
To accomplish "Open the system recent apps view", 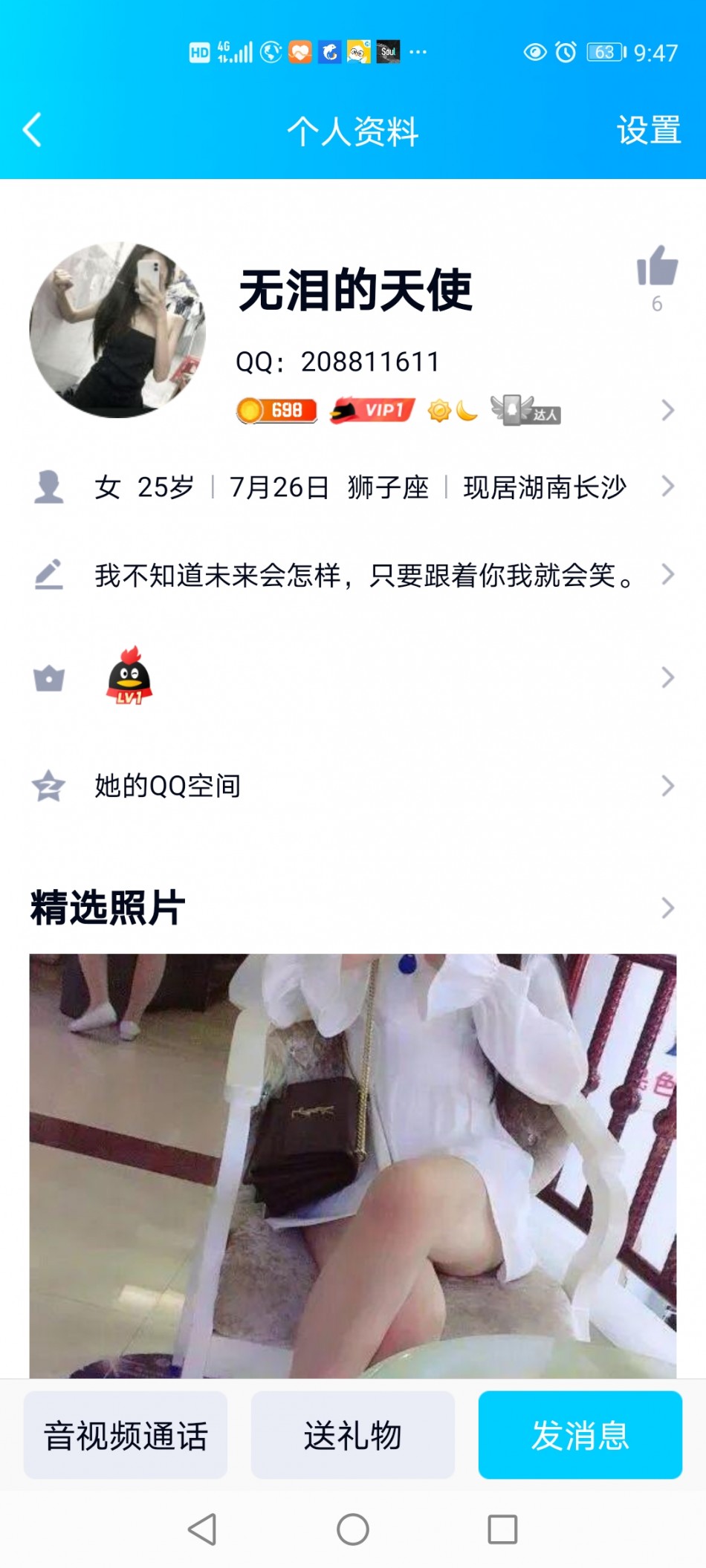I will (x=502, y=1529).
